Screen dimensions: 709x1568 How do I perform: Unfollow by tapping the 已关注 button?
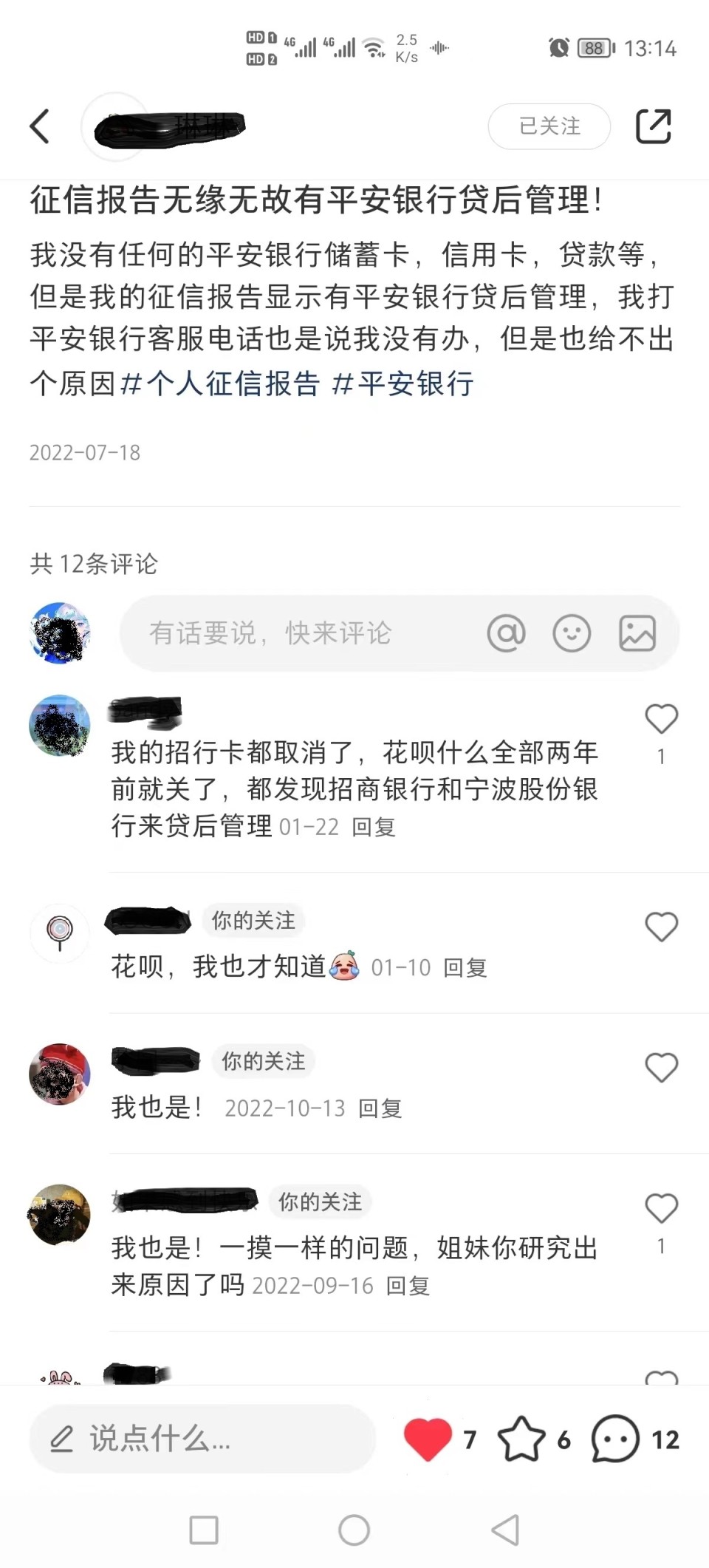click(548, 126)
